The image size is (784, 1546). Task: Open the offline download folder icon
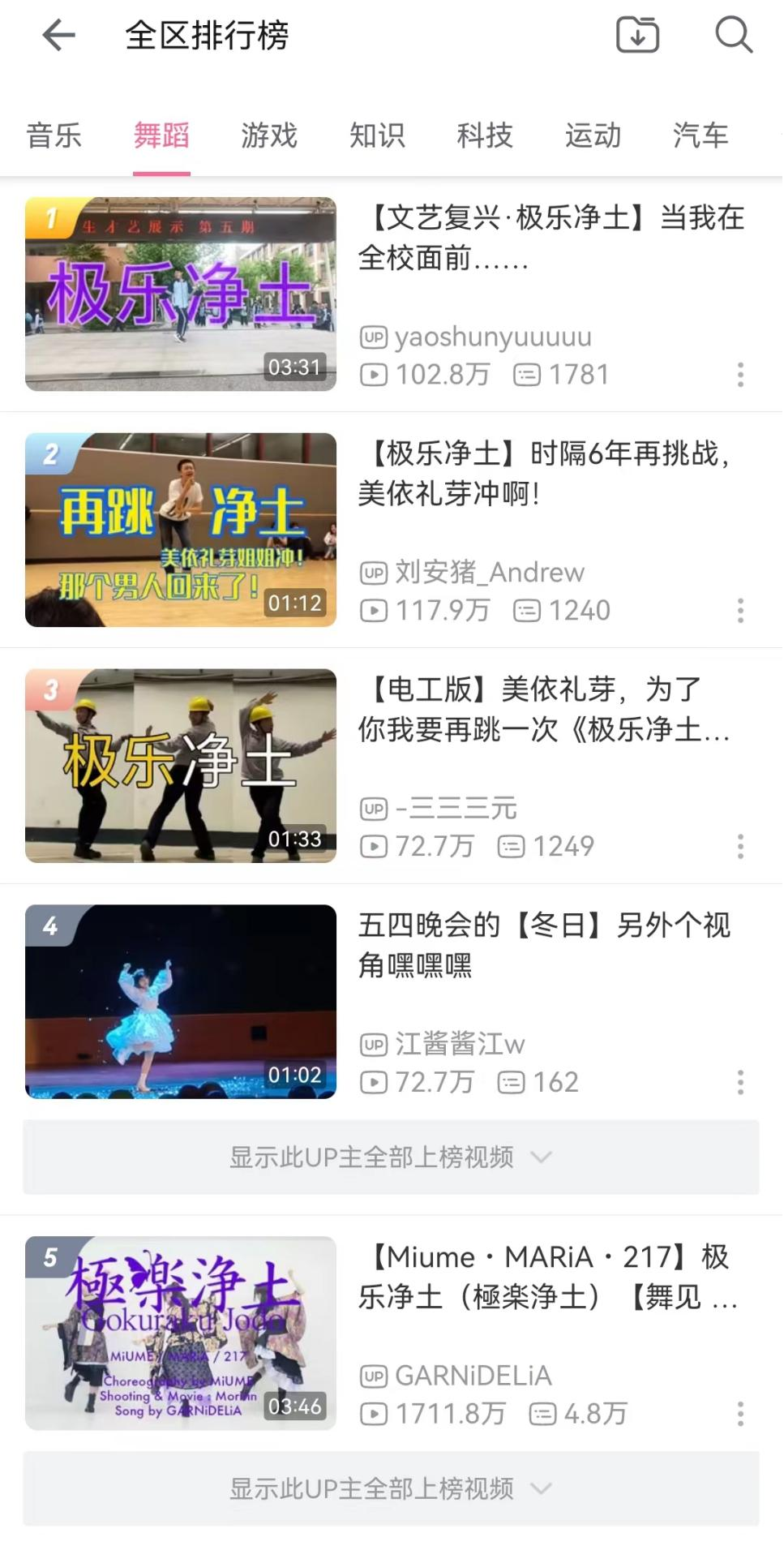click(637, 35)
